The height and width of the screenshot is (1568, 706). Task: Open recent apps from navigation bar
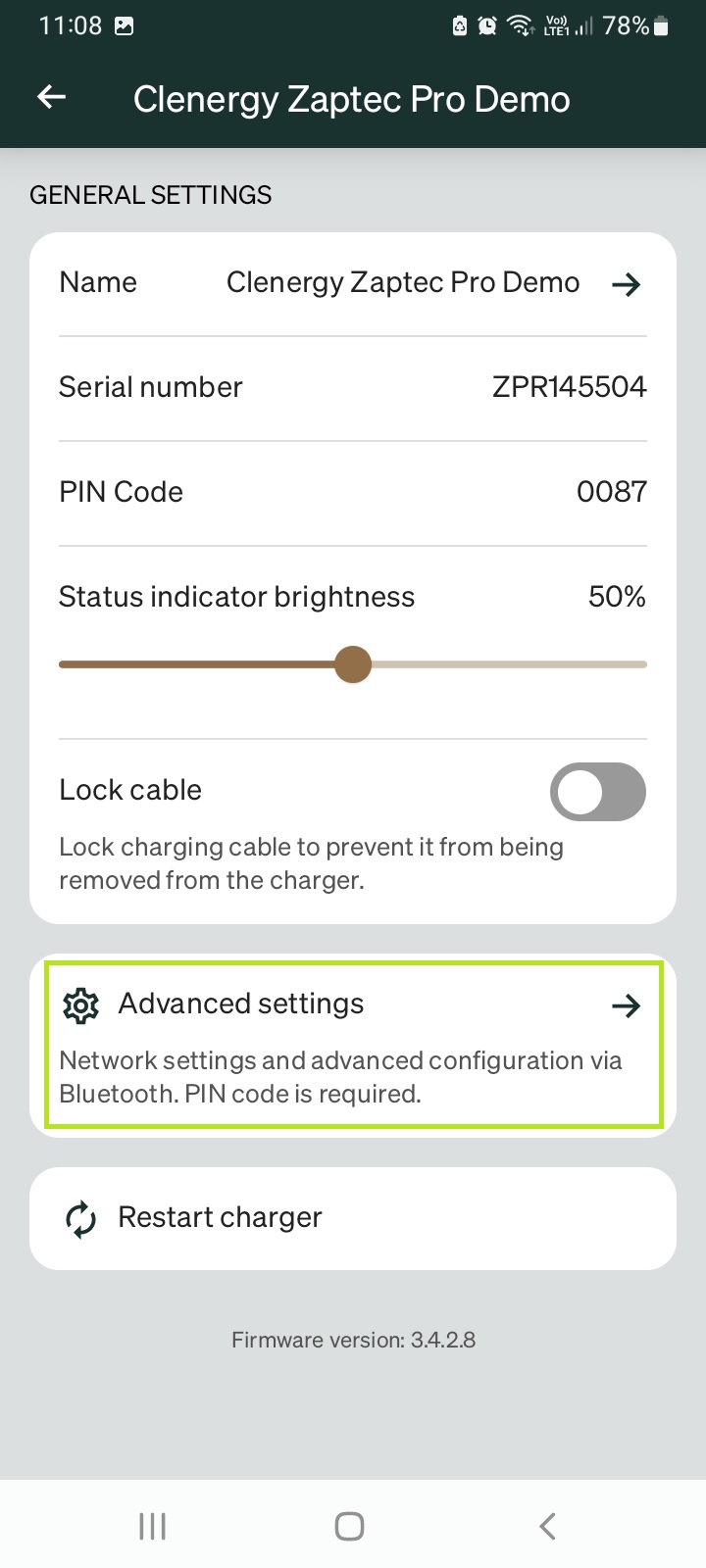(152, 1526)
